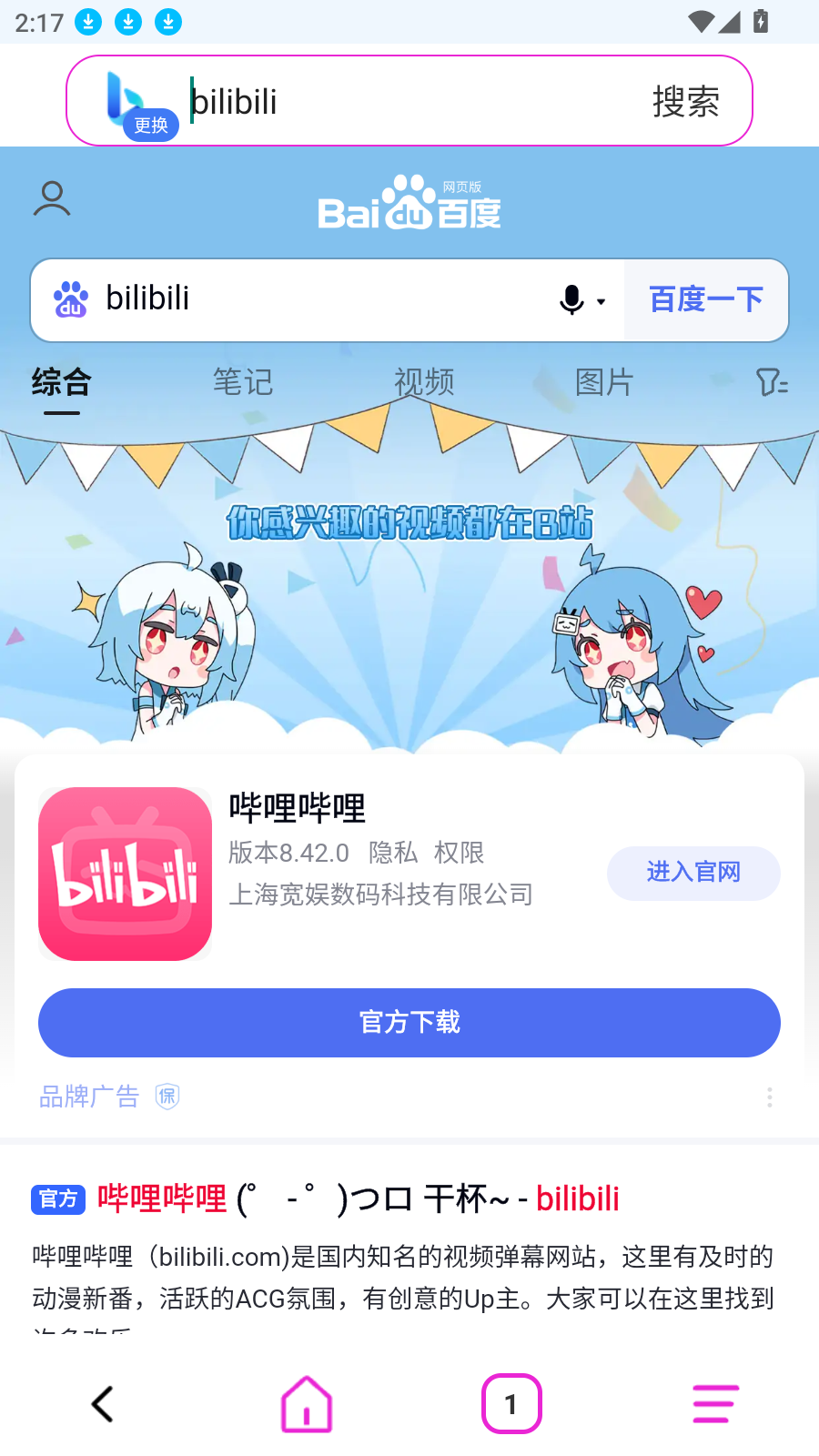
Task: Switch to the 图片 tab
Action: pyautogui.click(x=604, y=382)
